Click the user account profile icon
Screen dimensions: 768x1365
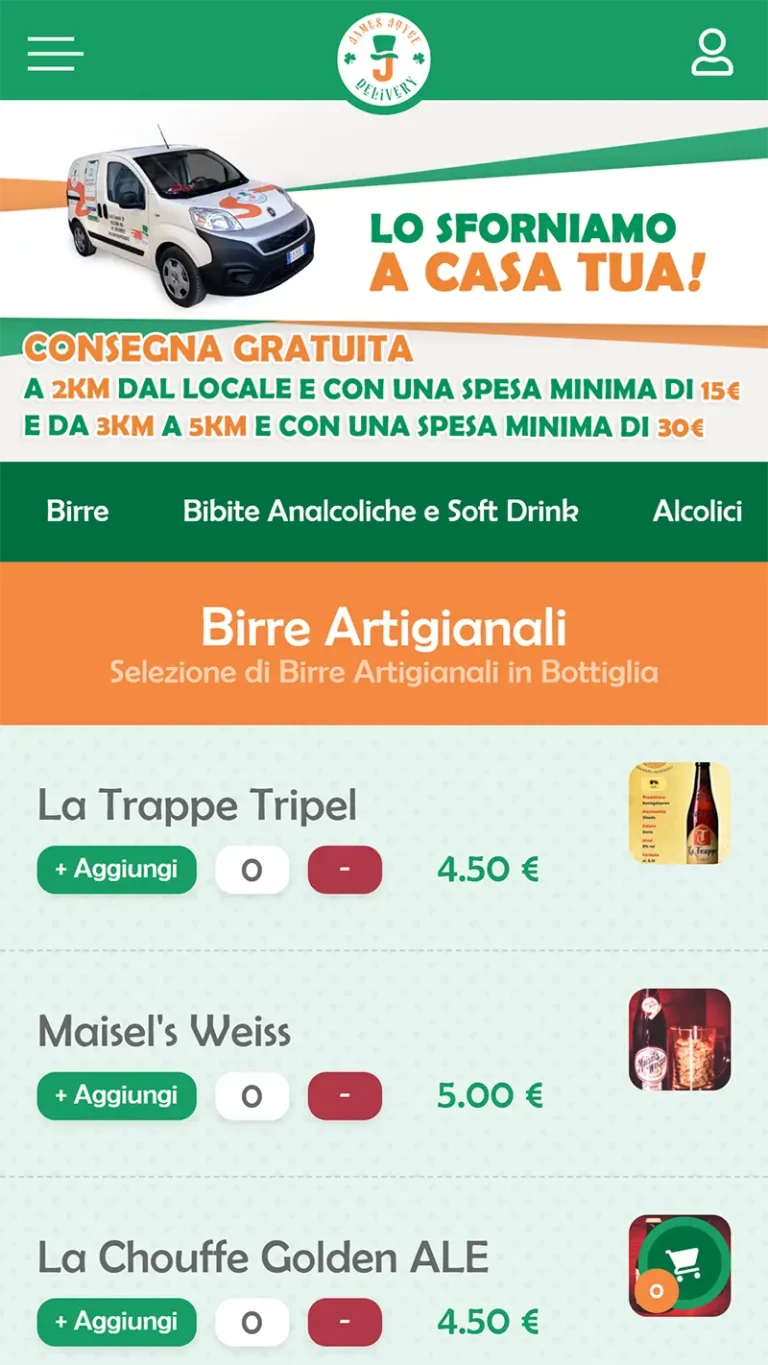pos(712,54)
